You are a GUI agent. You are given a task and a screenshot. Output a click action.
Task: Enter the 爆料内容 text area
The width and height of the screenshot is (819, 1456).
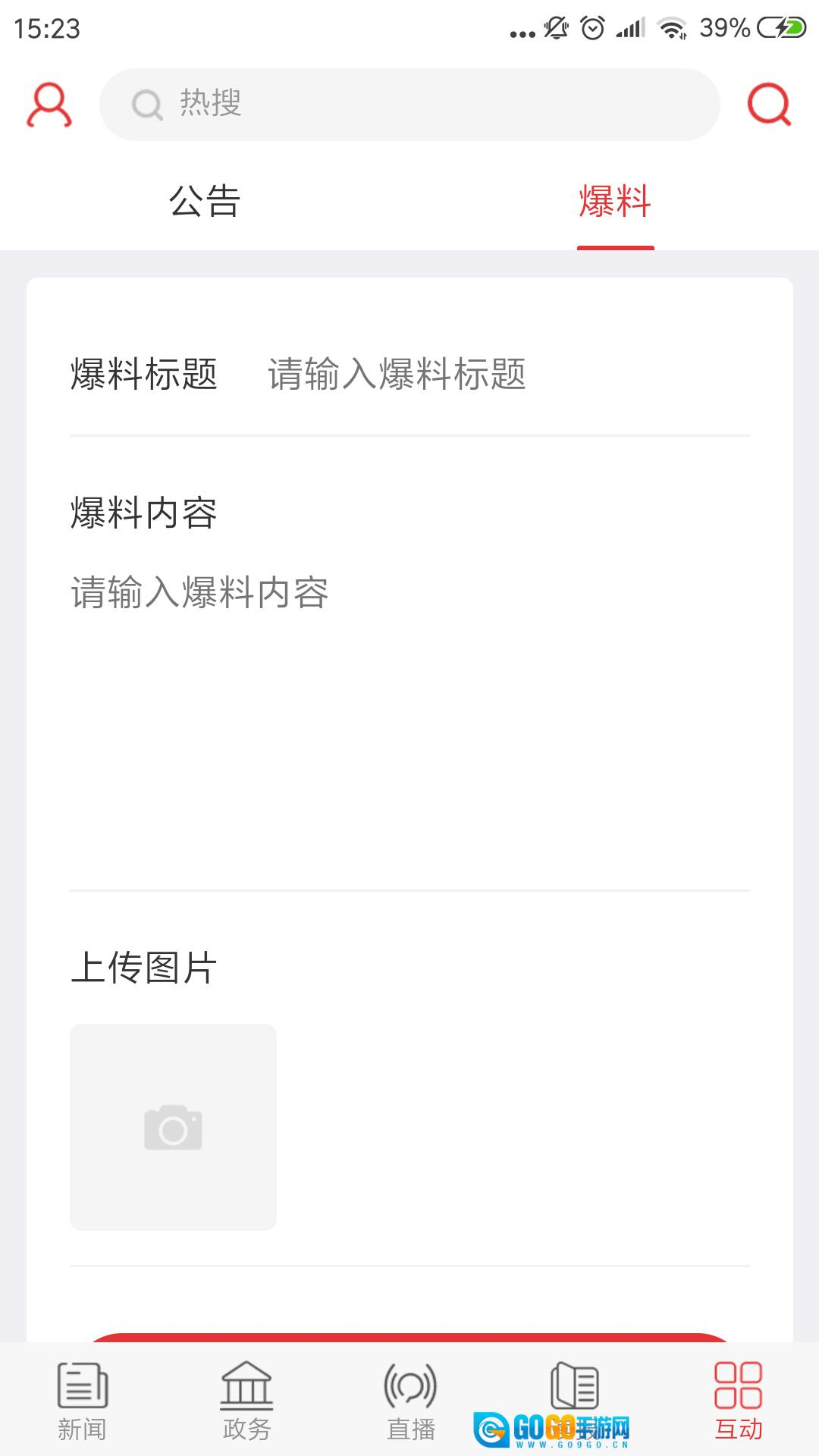coord(409,682)
